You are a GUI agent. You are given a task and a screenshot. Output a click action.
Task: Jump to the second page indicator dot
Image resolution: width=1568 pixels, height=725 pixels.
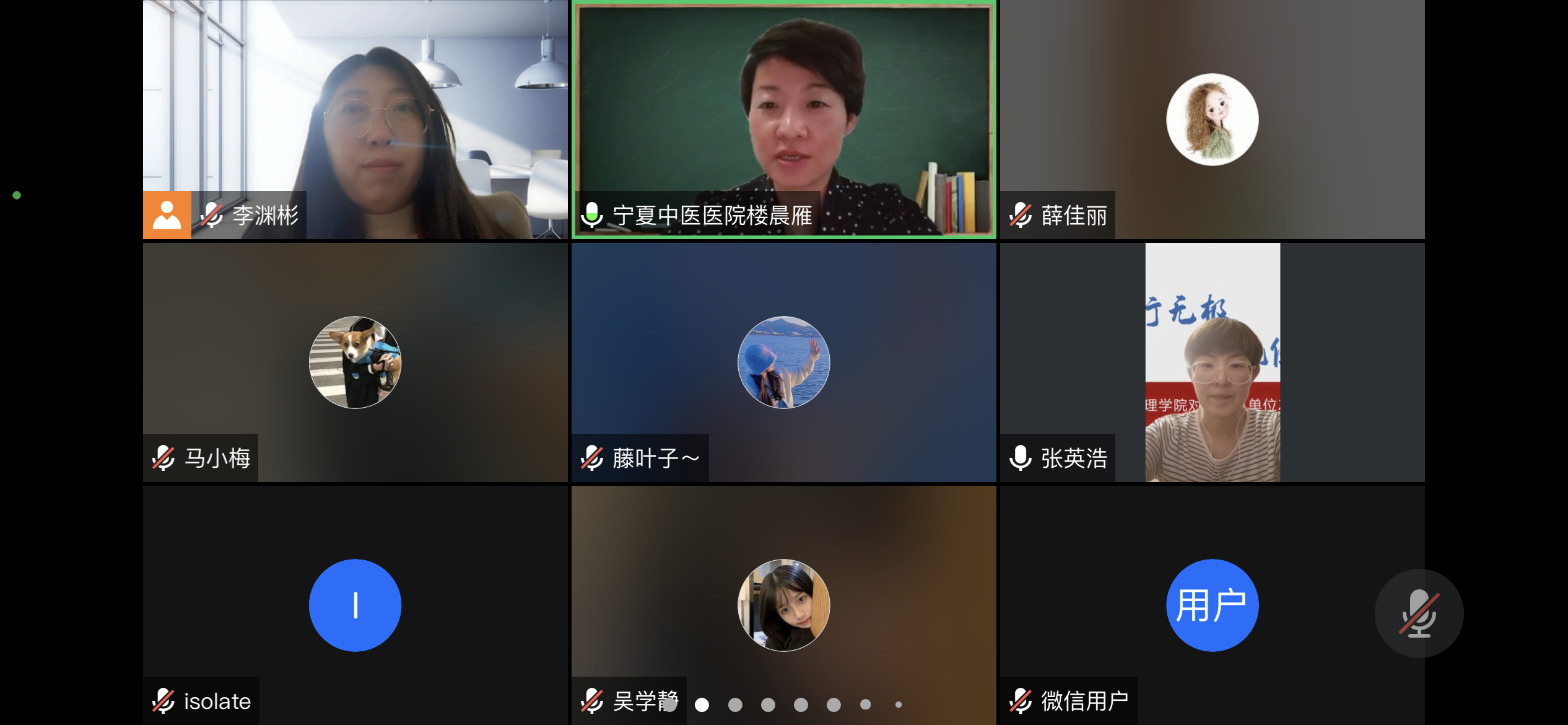[x=702, y=705]
